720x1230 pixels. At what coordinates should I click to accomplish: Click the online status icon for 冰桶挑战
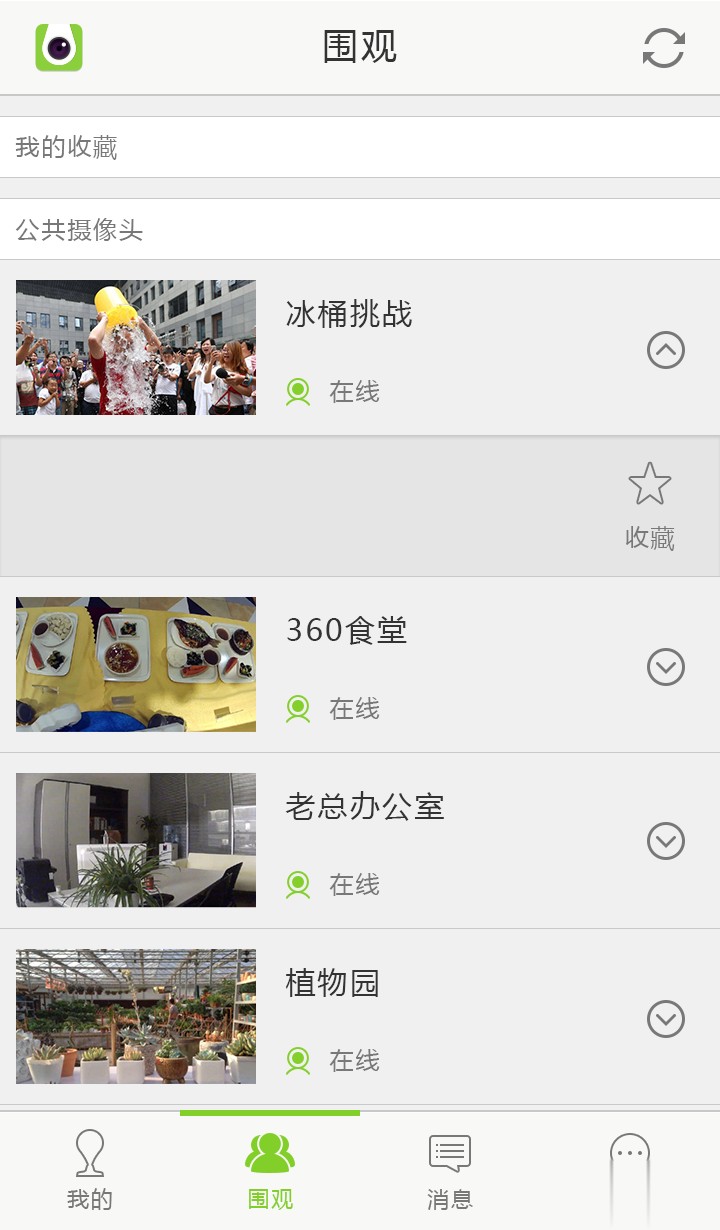[298, 392]
